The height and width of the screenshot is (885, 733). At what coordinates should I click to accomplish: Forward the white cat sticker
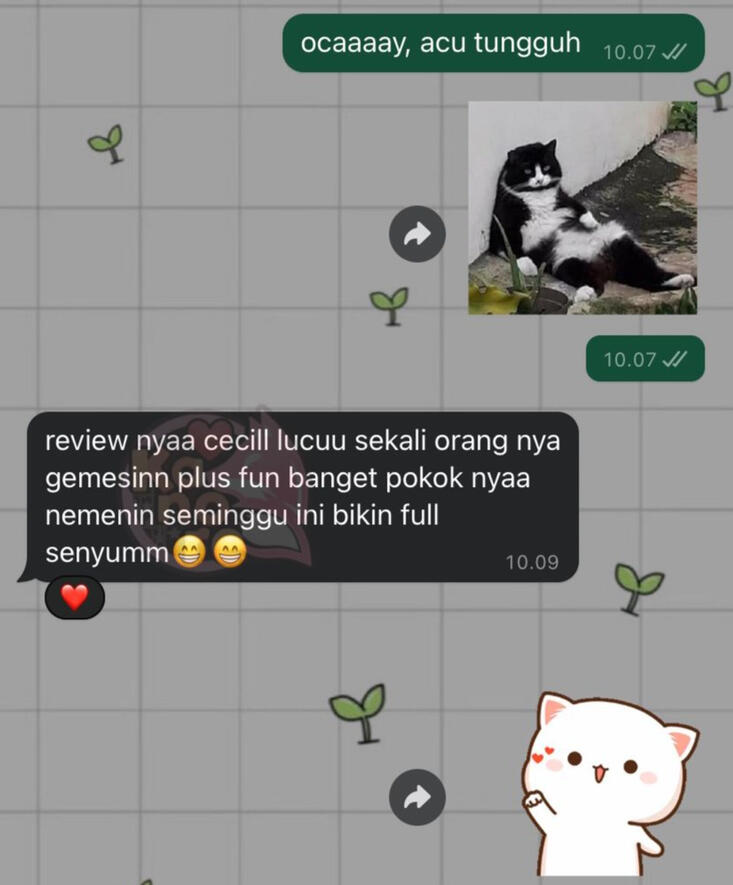[x=417, y=797]
